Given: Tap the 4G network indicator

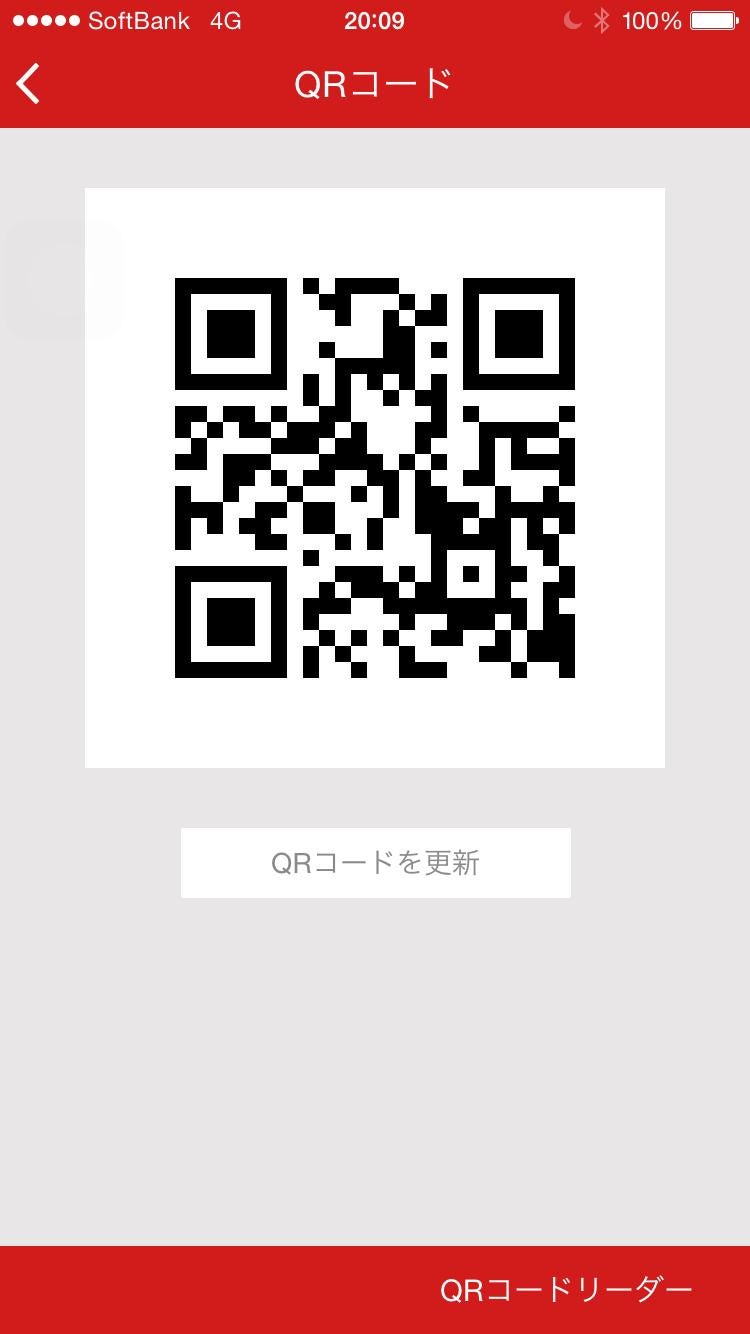Looking at the screenshot, I should (225, 20).
